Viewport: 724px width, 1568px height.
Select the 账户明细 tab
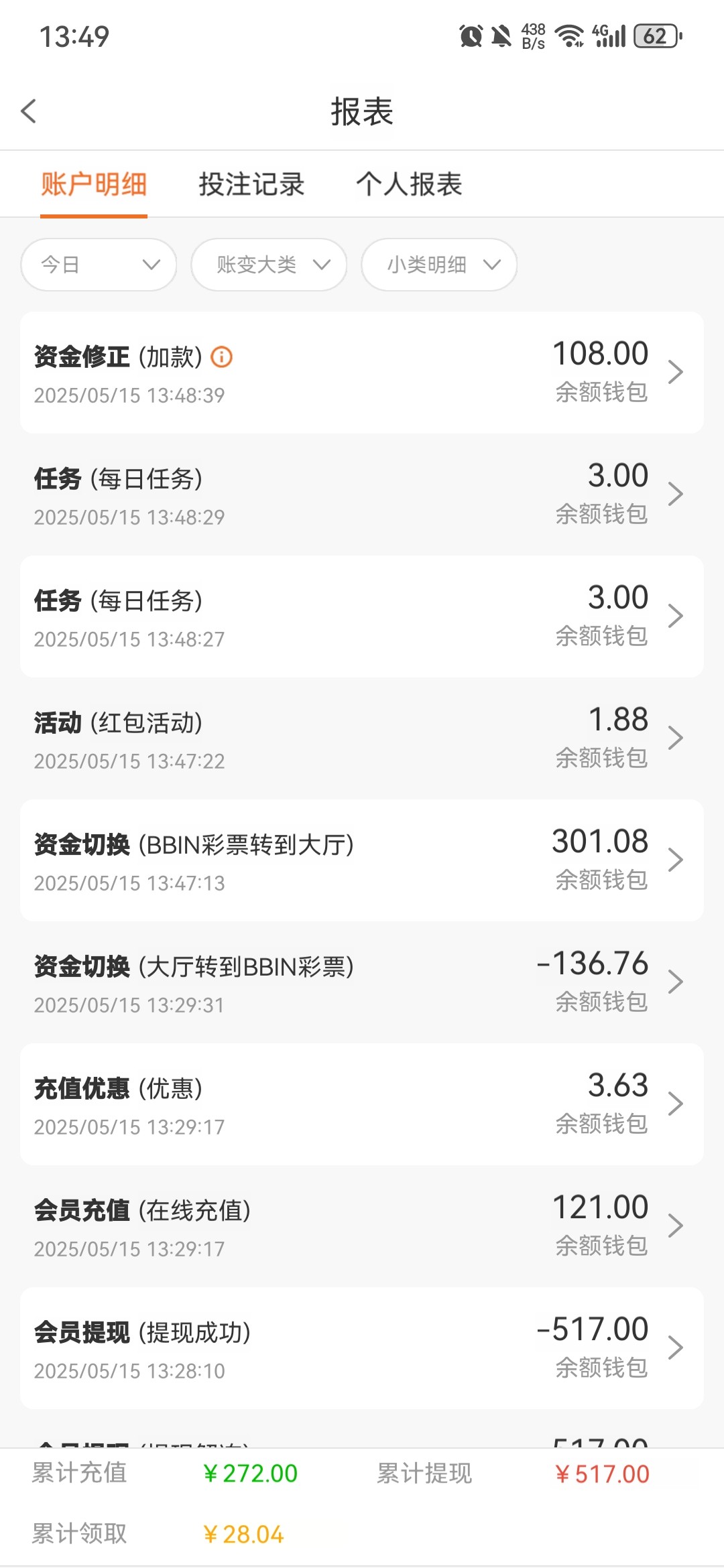(94, 184)
